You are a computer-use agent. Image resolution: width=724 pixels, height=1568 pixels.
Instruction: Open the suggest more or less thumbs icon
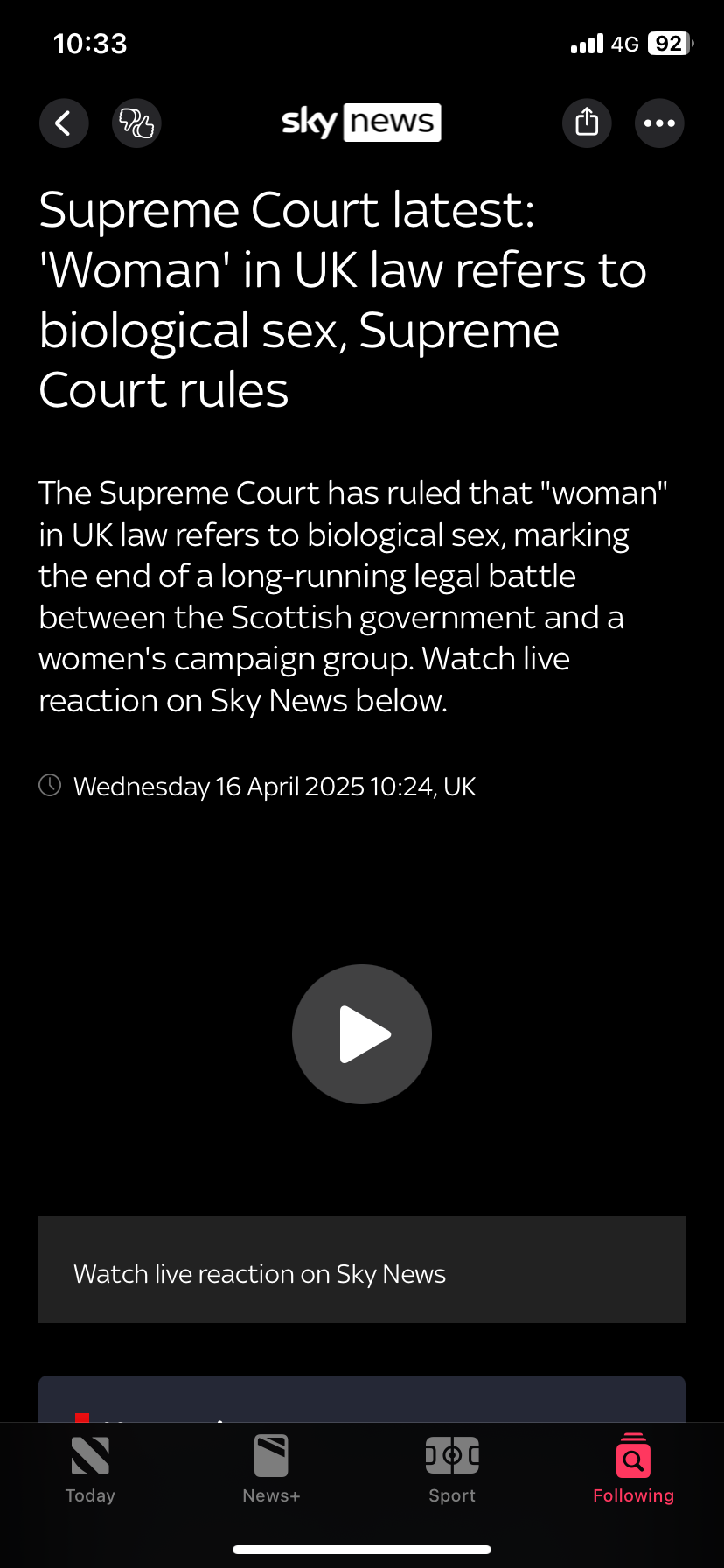pyautogui.click(x=136, y=122)
